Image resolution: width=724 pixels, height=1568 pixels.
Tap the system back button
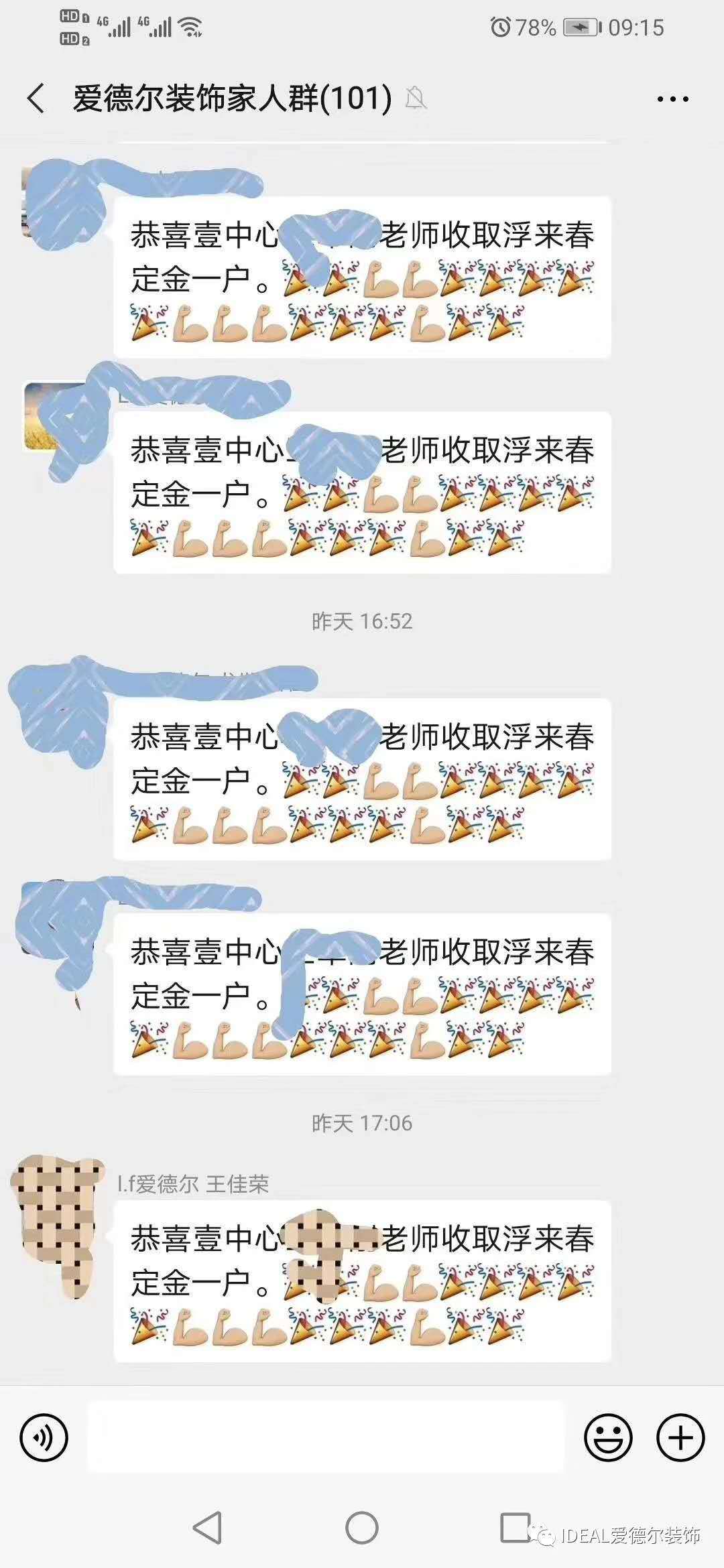[x=207, y=1528]
